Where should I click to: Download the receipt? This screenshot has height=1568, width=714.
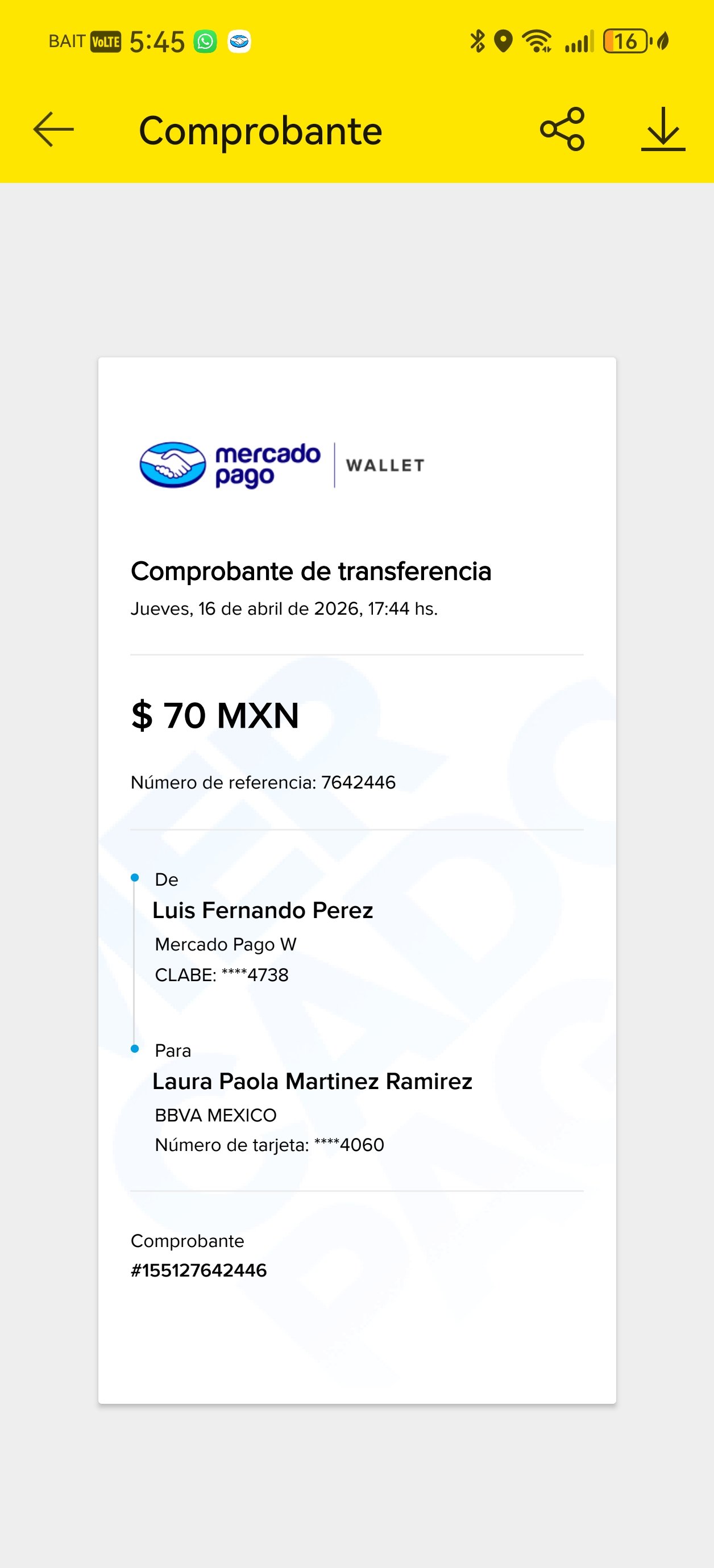point(663,129)
